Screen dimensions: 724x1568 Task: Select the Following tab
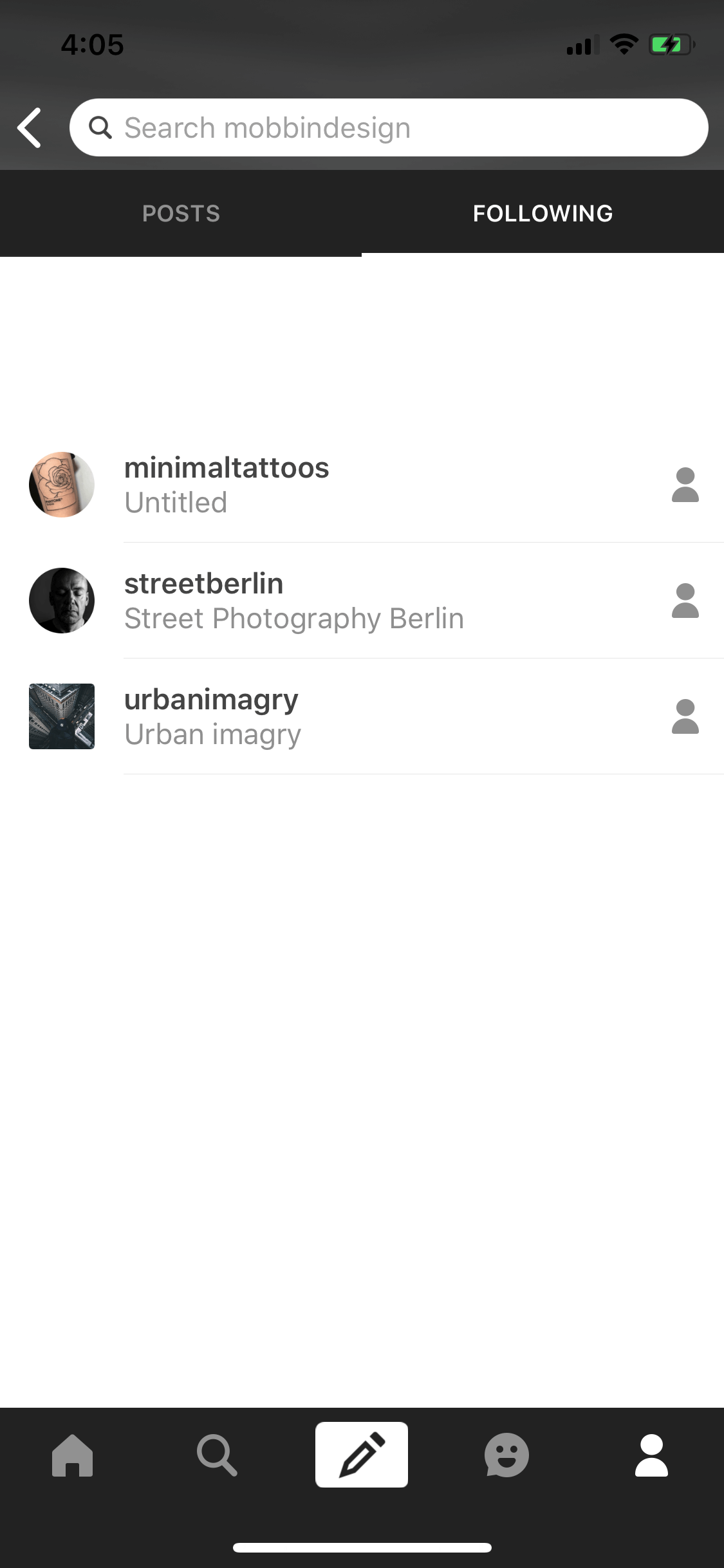tap(543, 213)
